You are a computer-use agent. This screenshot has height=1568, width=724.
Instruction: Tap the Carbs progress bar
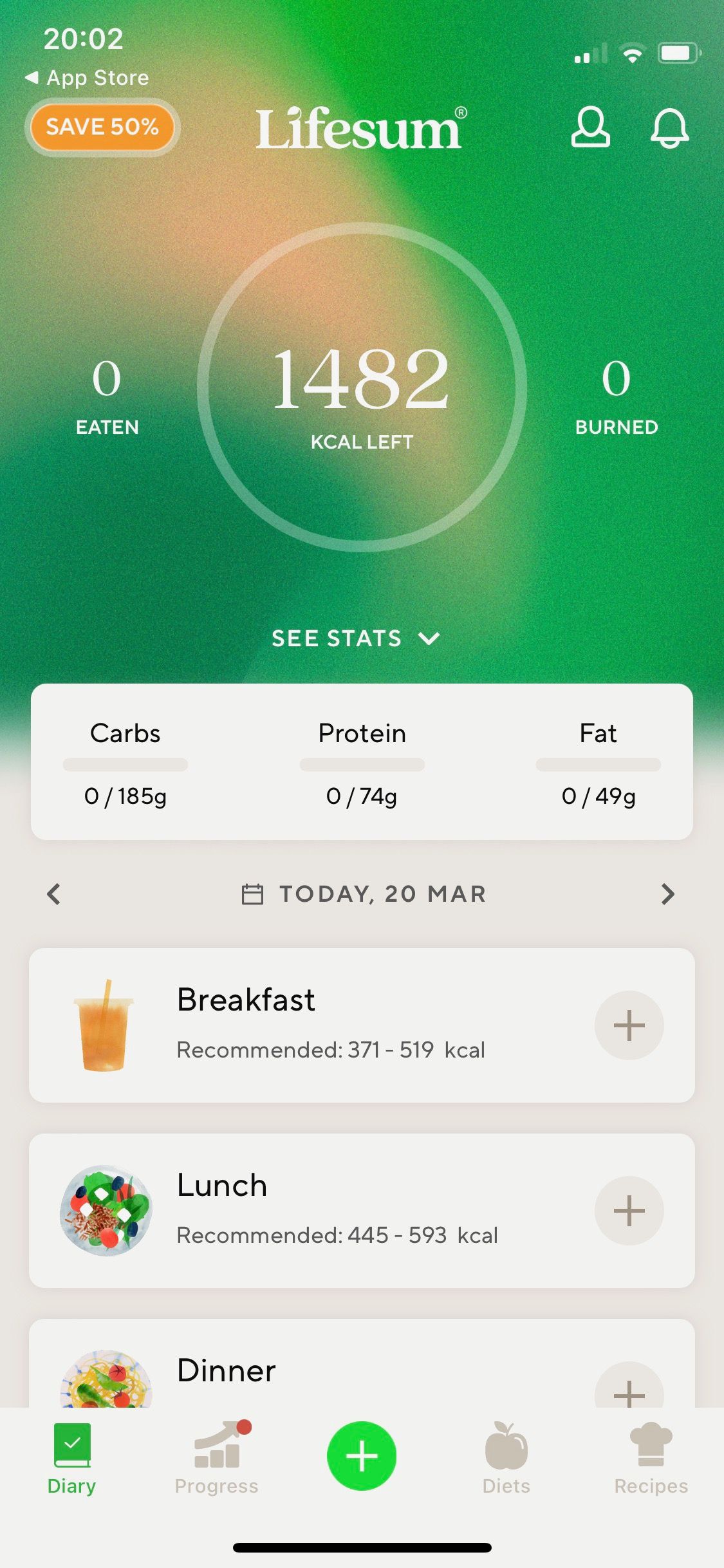coord(125,764)
